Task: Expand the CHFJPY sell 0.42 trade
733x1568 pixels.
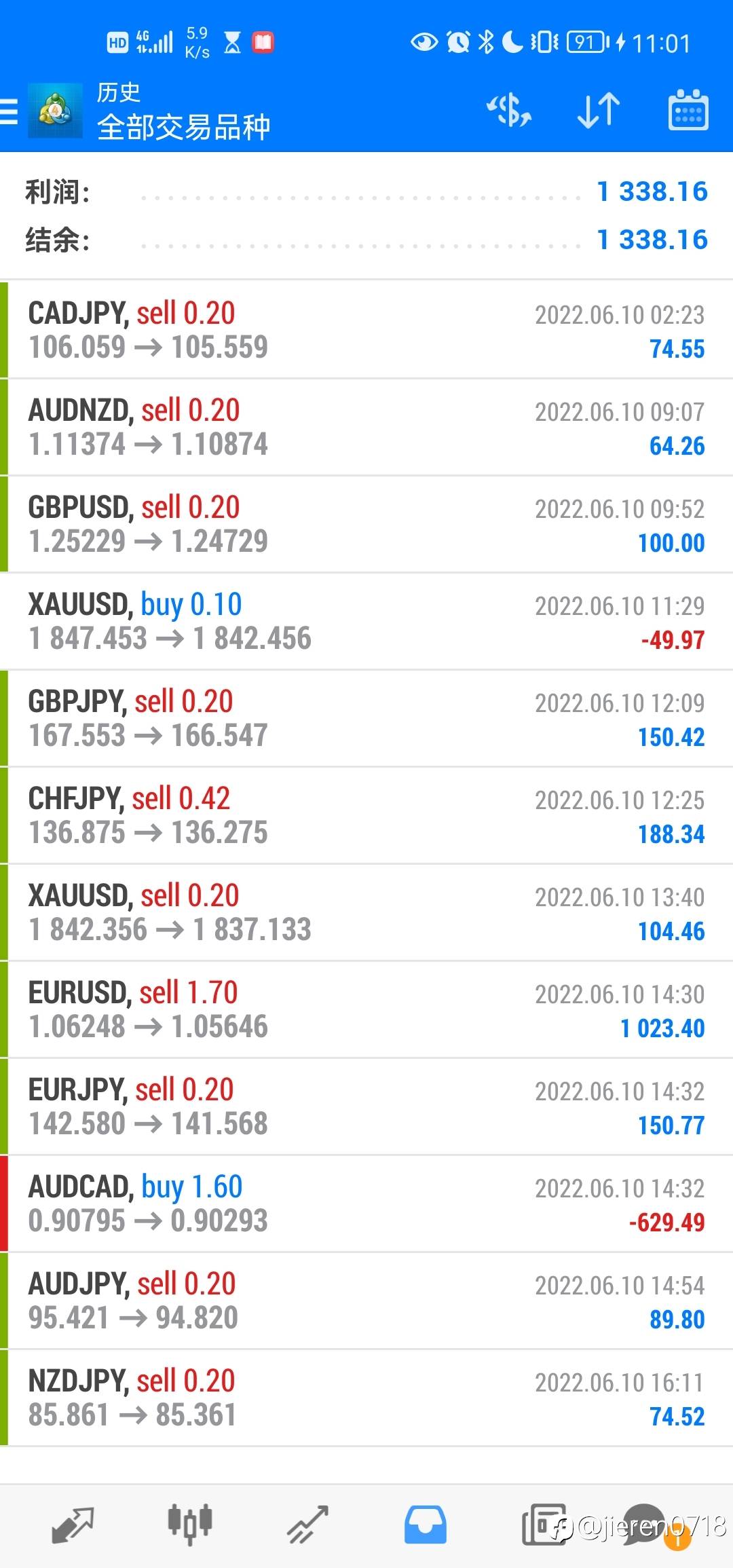Action: point(366,815)
